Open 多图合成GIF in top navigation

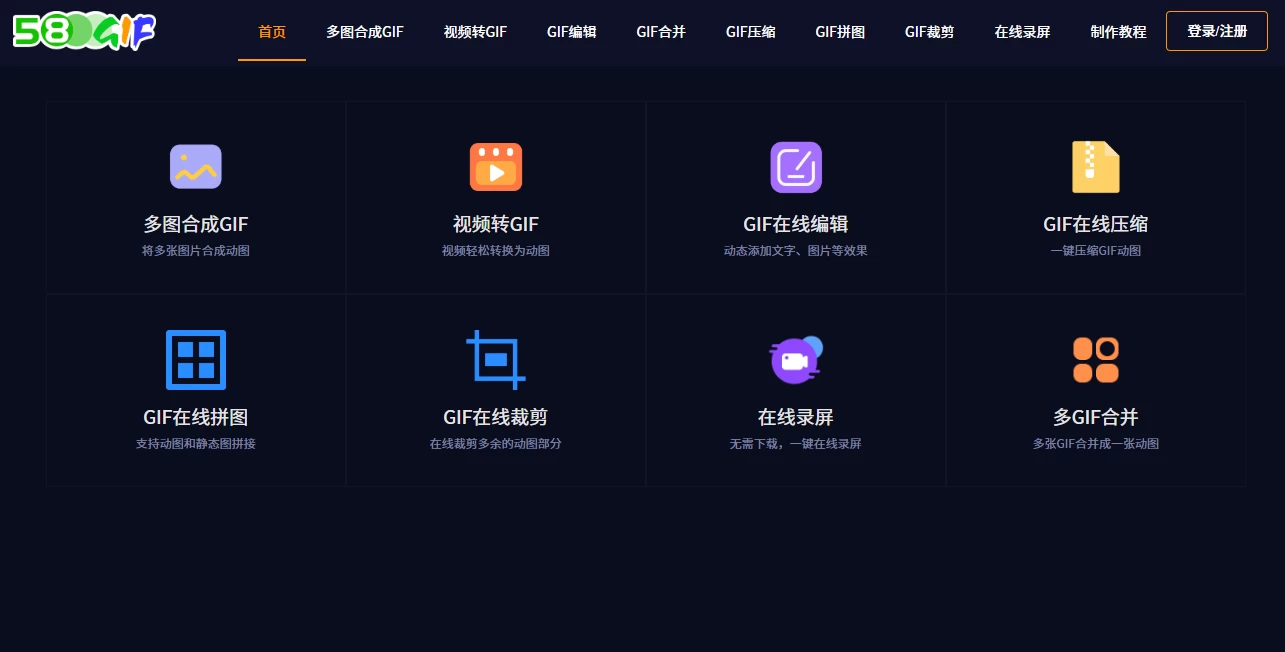click(365, 32)
